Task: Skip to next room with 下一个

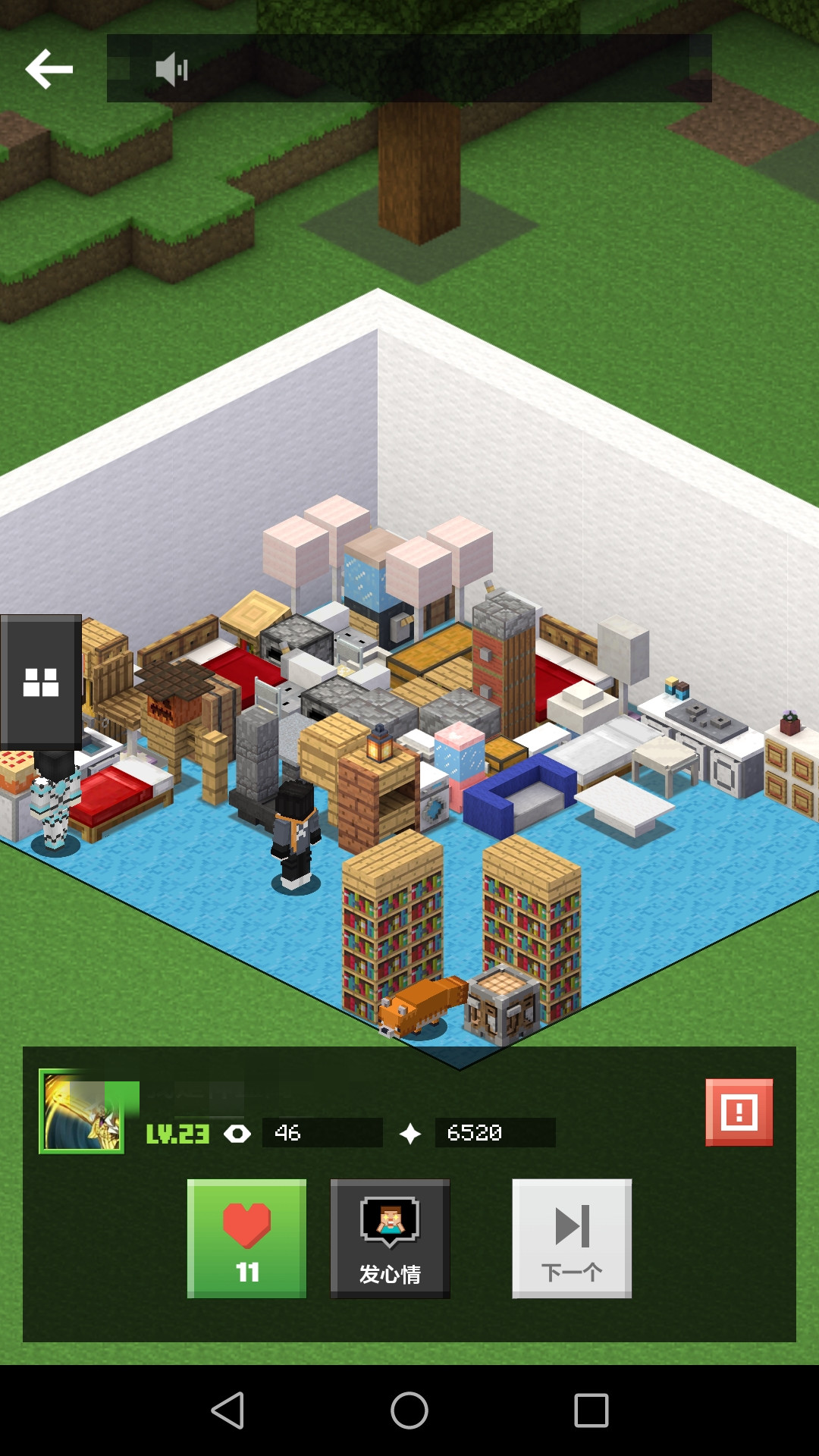Action: point(572,1238)
